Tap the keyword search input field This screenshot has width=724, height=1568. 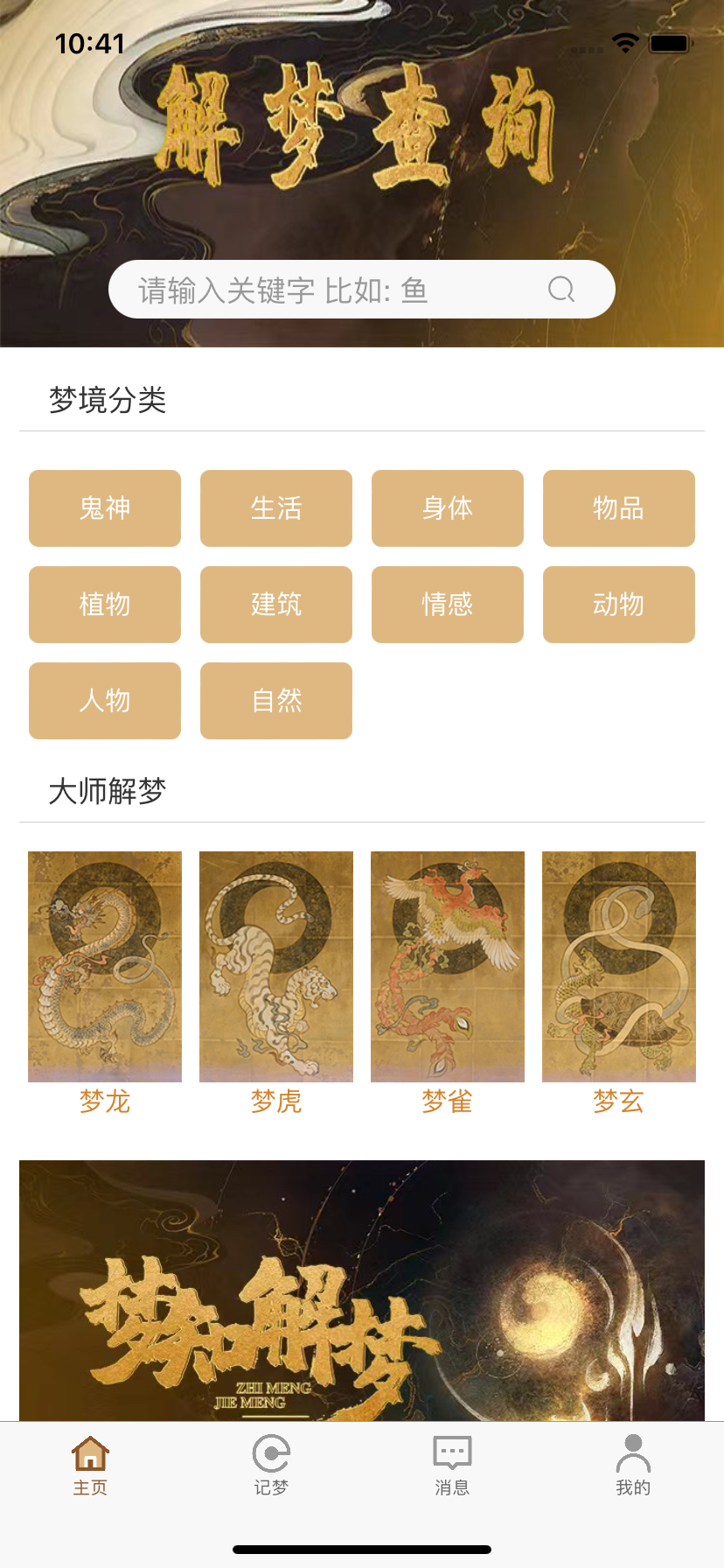point(332,290)
